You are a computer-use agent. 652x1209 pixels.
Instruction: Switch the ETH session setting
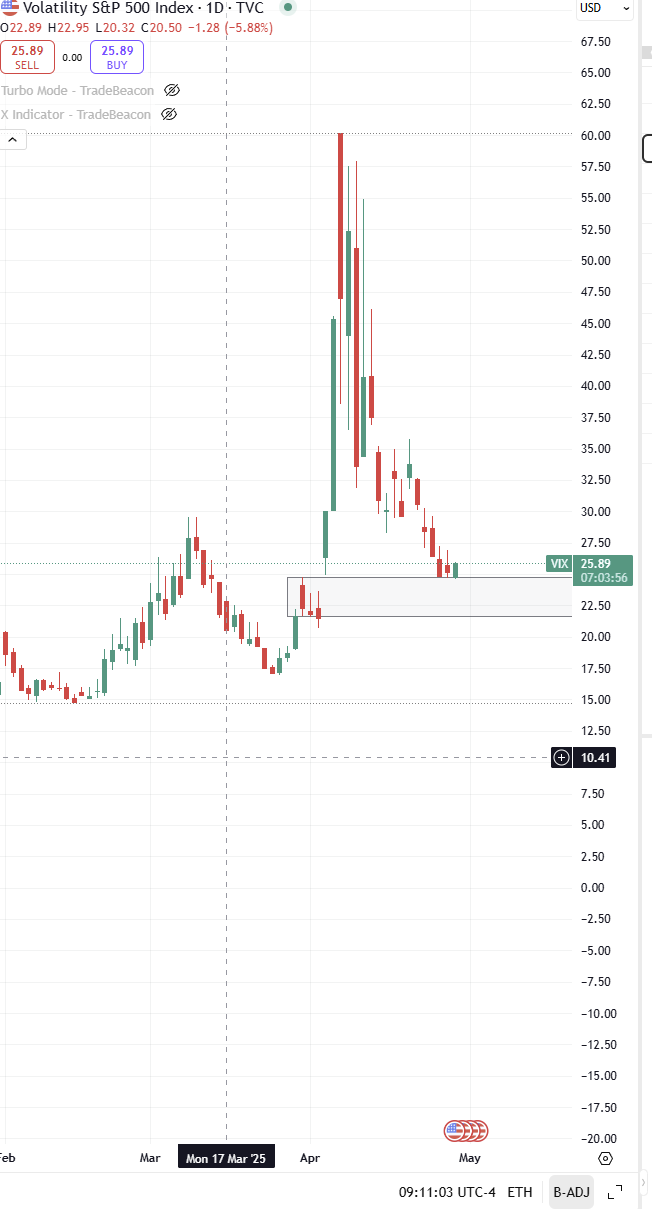520,1192
